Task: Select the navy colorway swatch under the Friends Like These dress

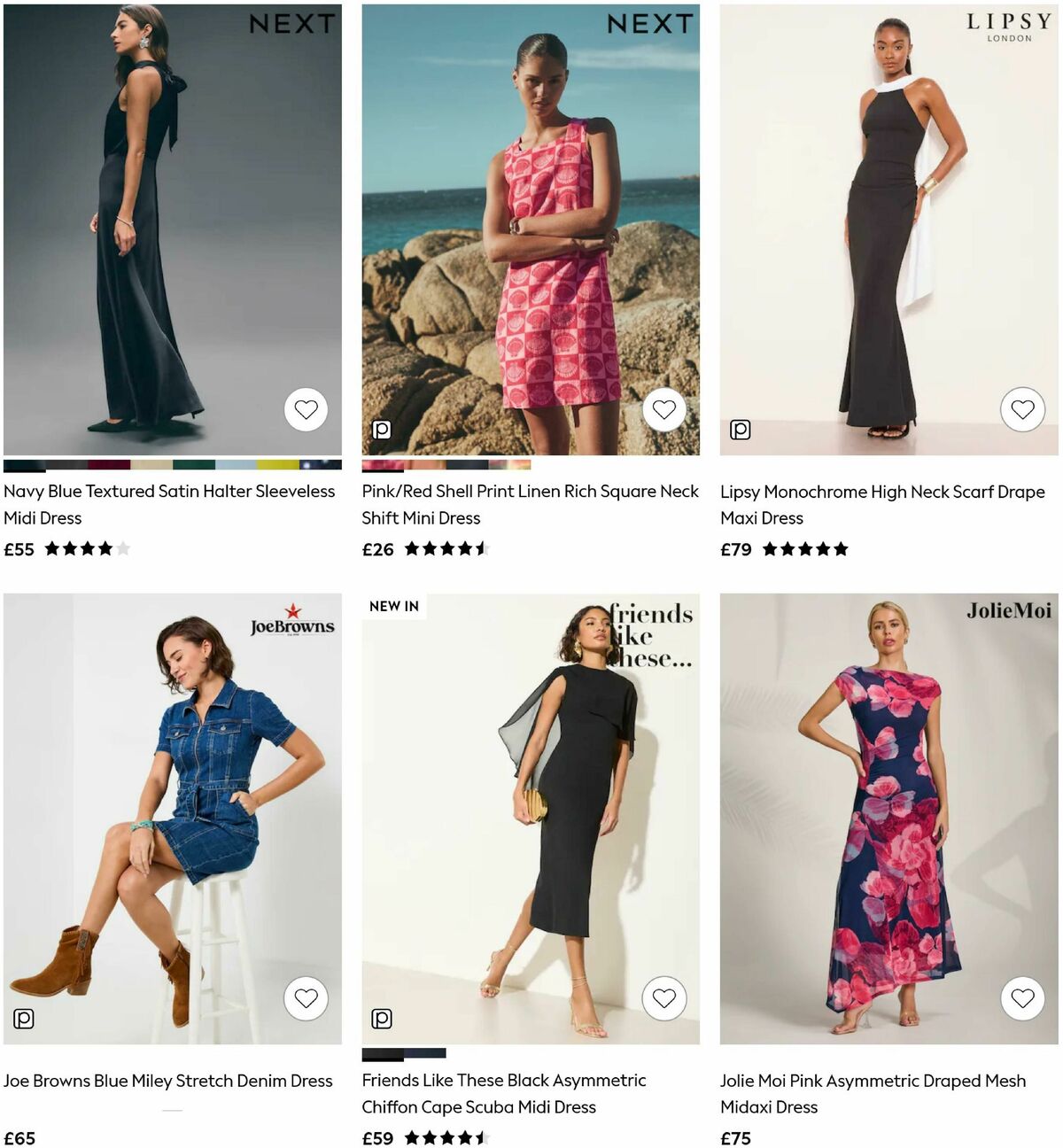Action: point(425,1054)
